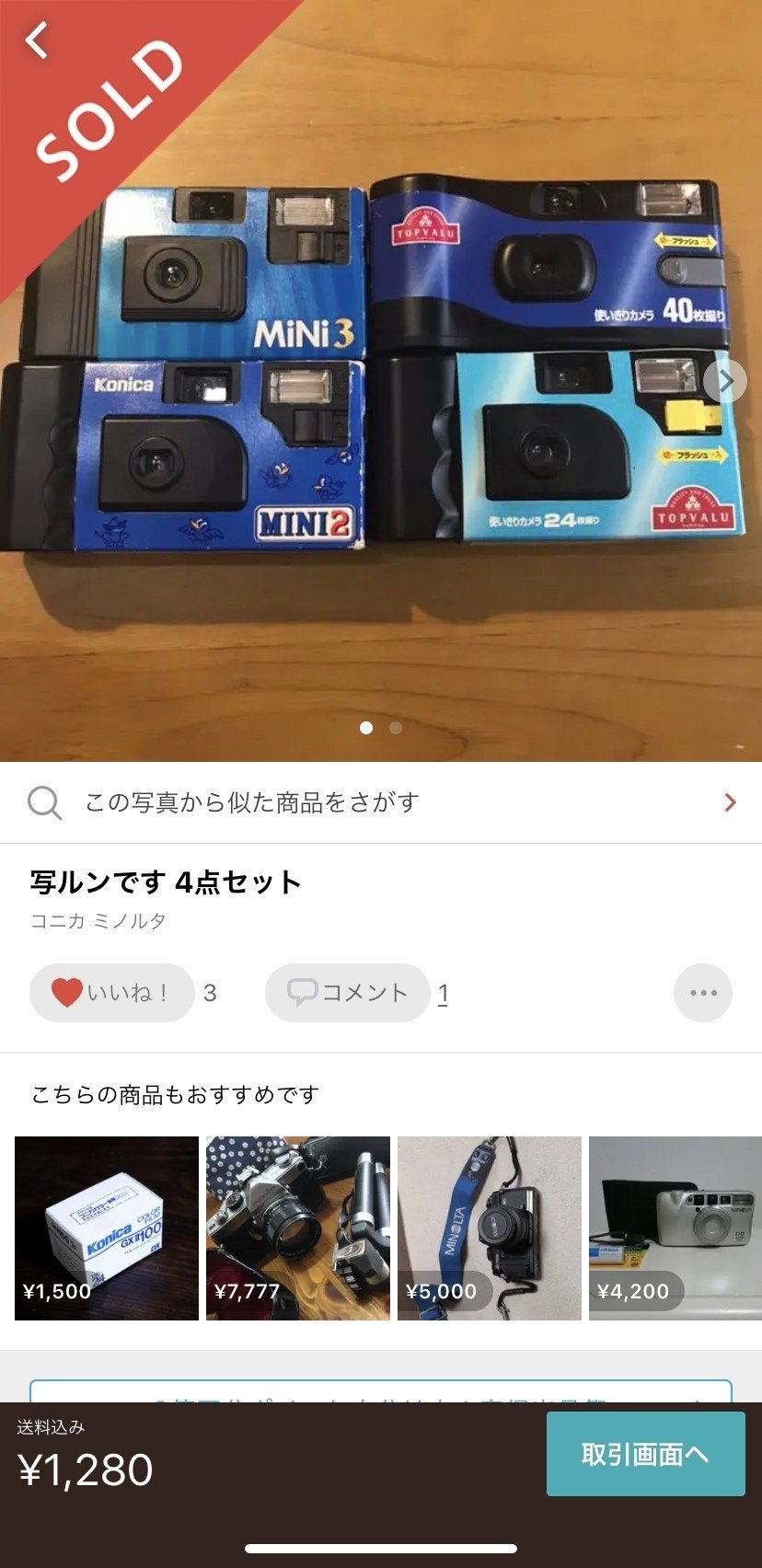
Task: Click the magnifying glass search icon
Action: tap(45, 801)
